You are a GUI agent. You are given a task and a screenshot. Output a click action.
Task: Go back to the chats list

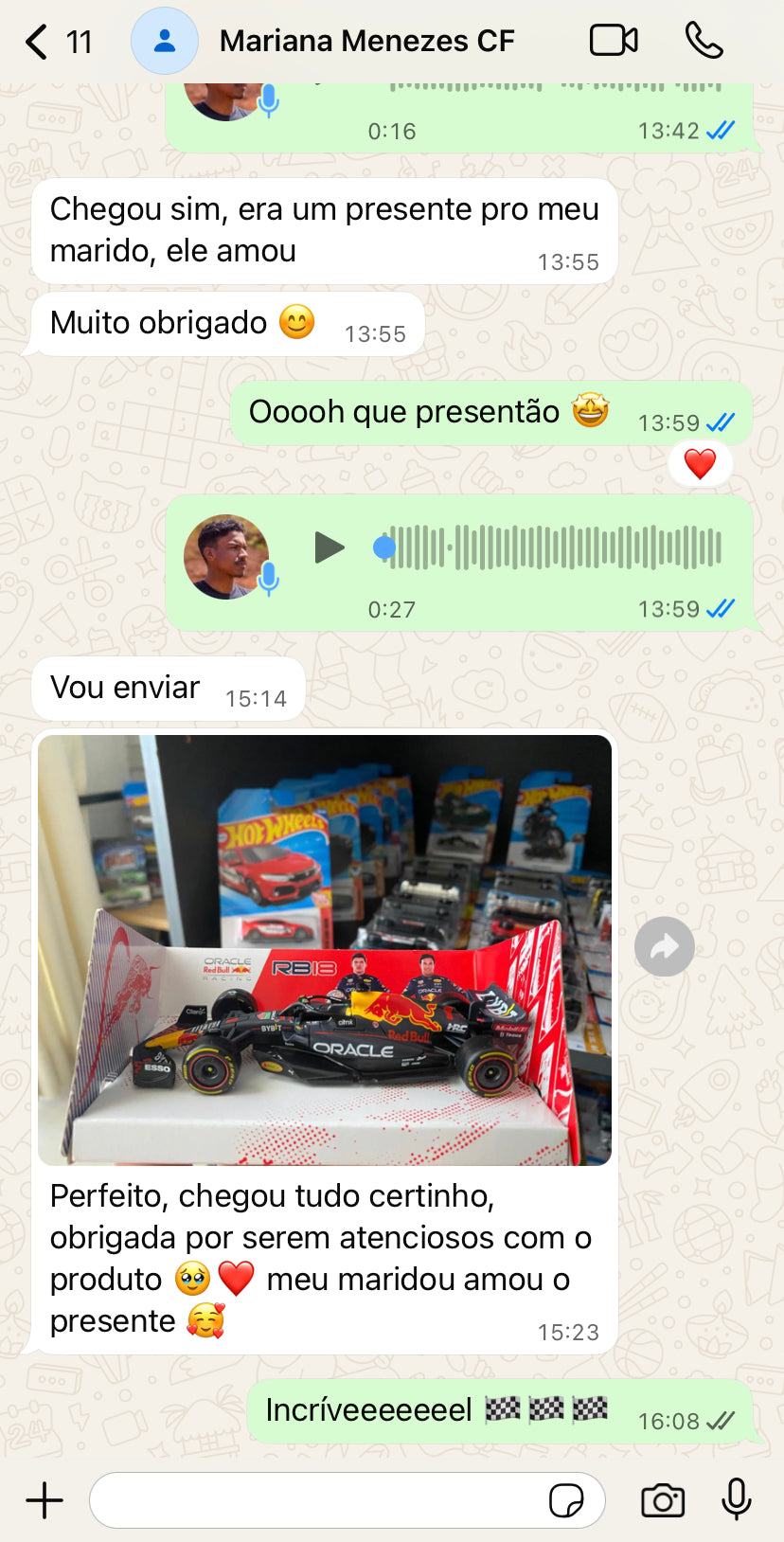(x=38, y=42)
